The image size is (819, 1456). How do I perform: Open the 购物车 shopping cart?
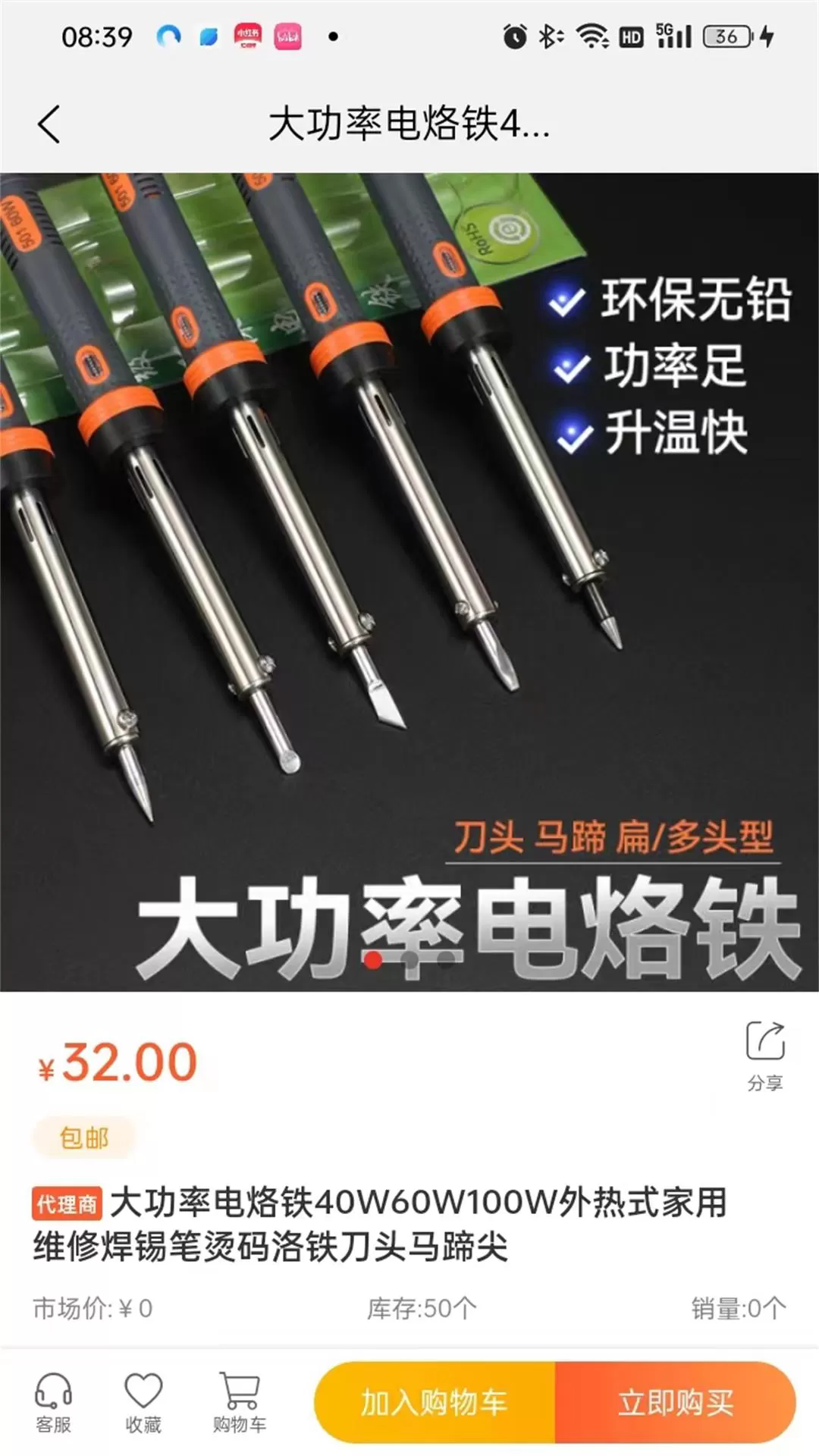240,1403
